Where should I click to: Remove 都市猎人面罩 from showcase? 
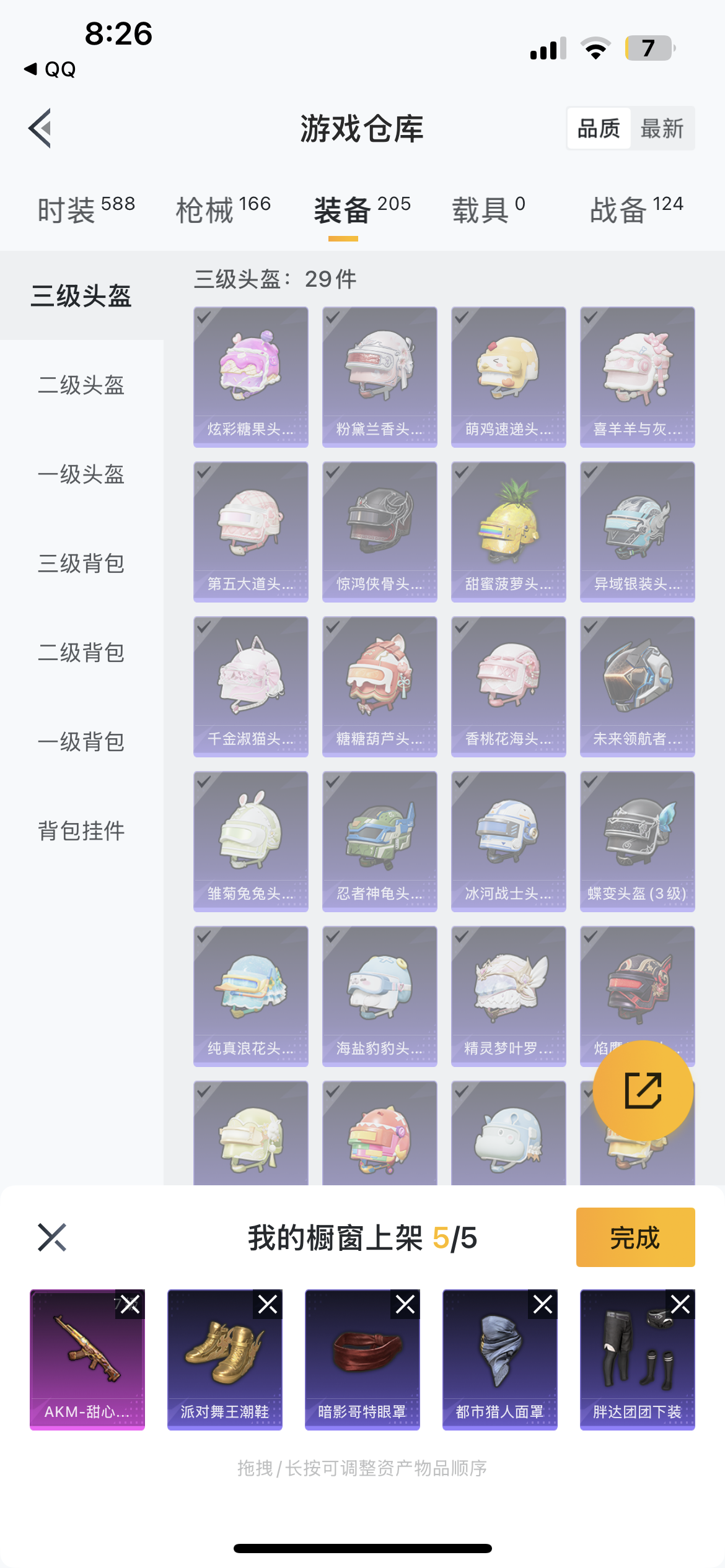tap(543, 1305)
